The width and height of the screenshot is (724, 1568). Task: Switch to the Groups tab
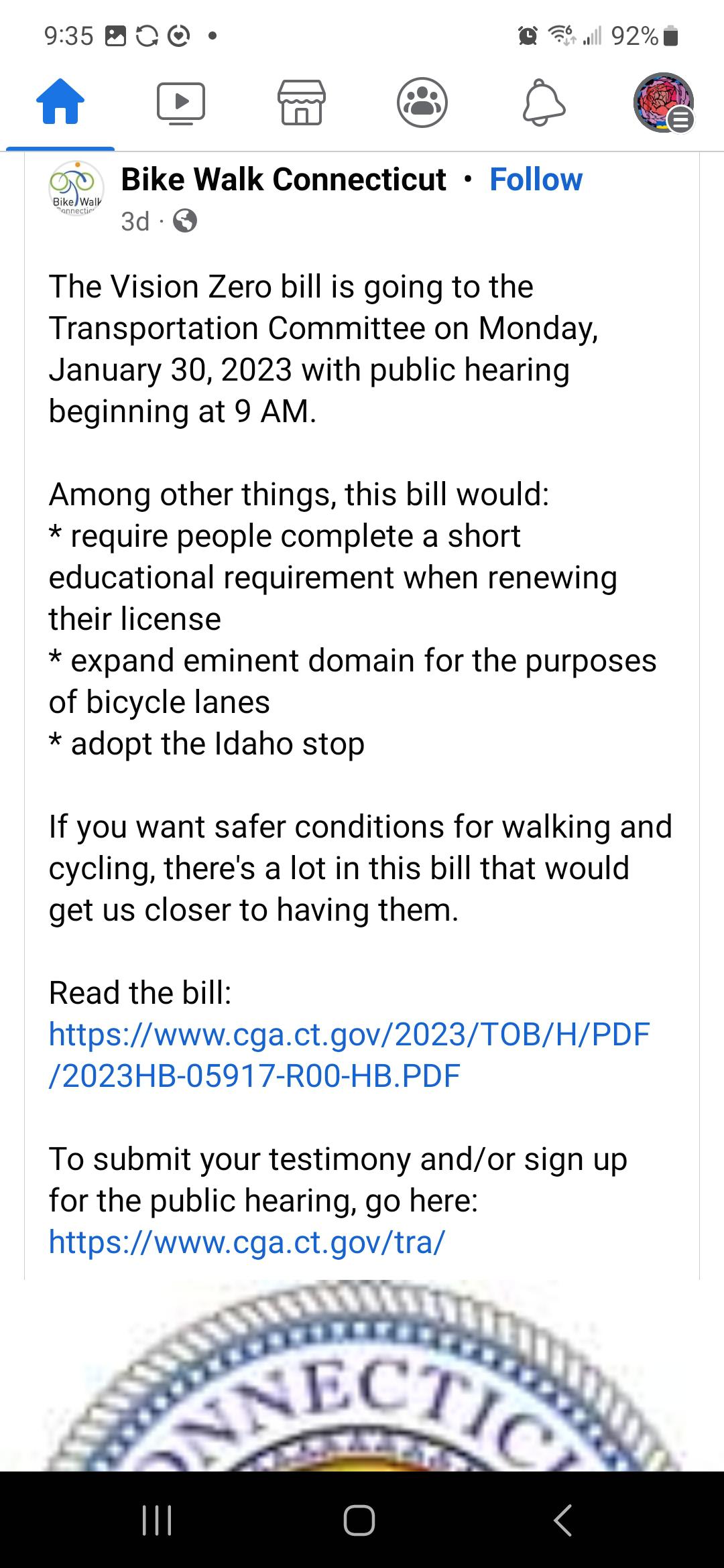click(x=422, y=103)
